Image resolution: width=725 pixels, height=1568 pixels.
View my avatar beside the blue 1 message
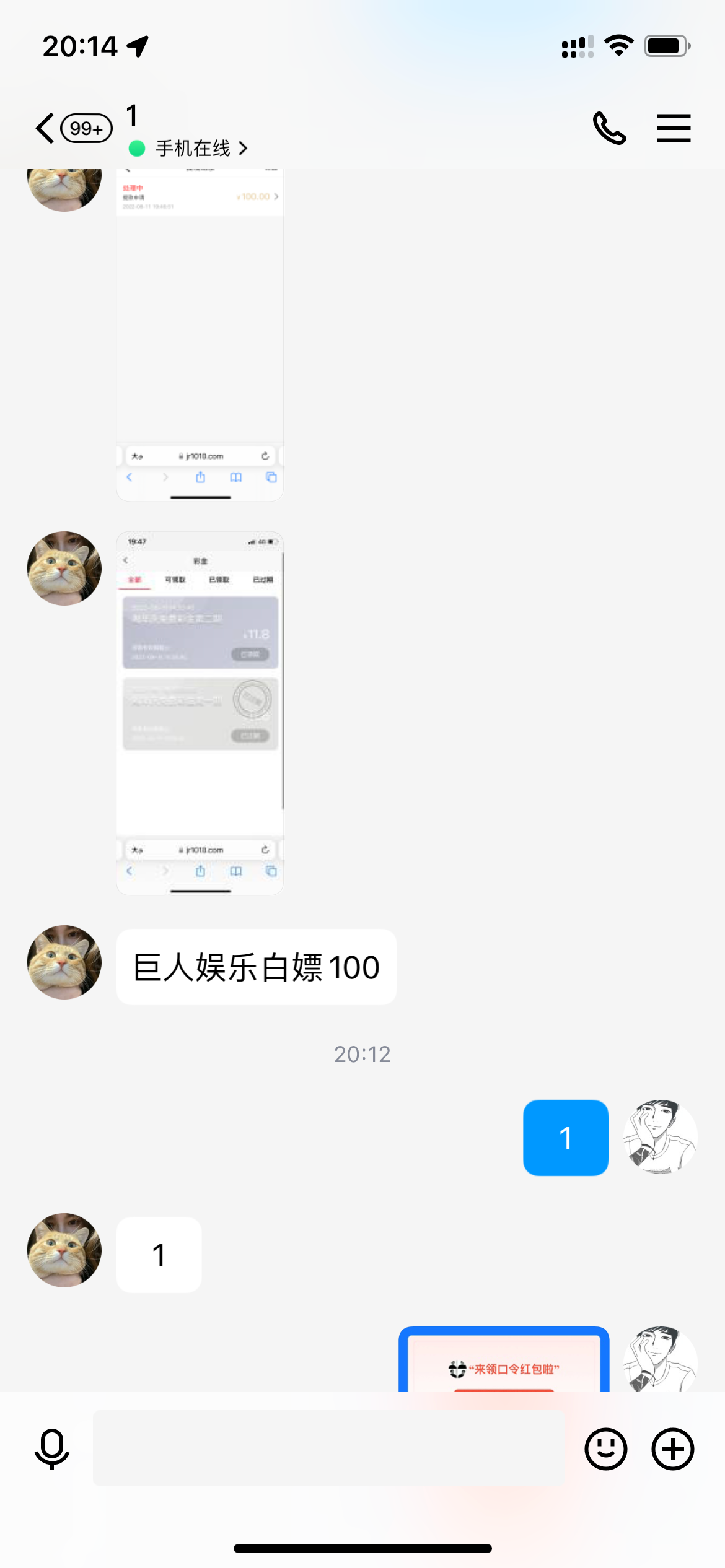click(660, 1137)
